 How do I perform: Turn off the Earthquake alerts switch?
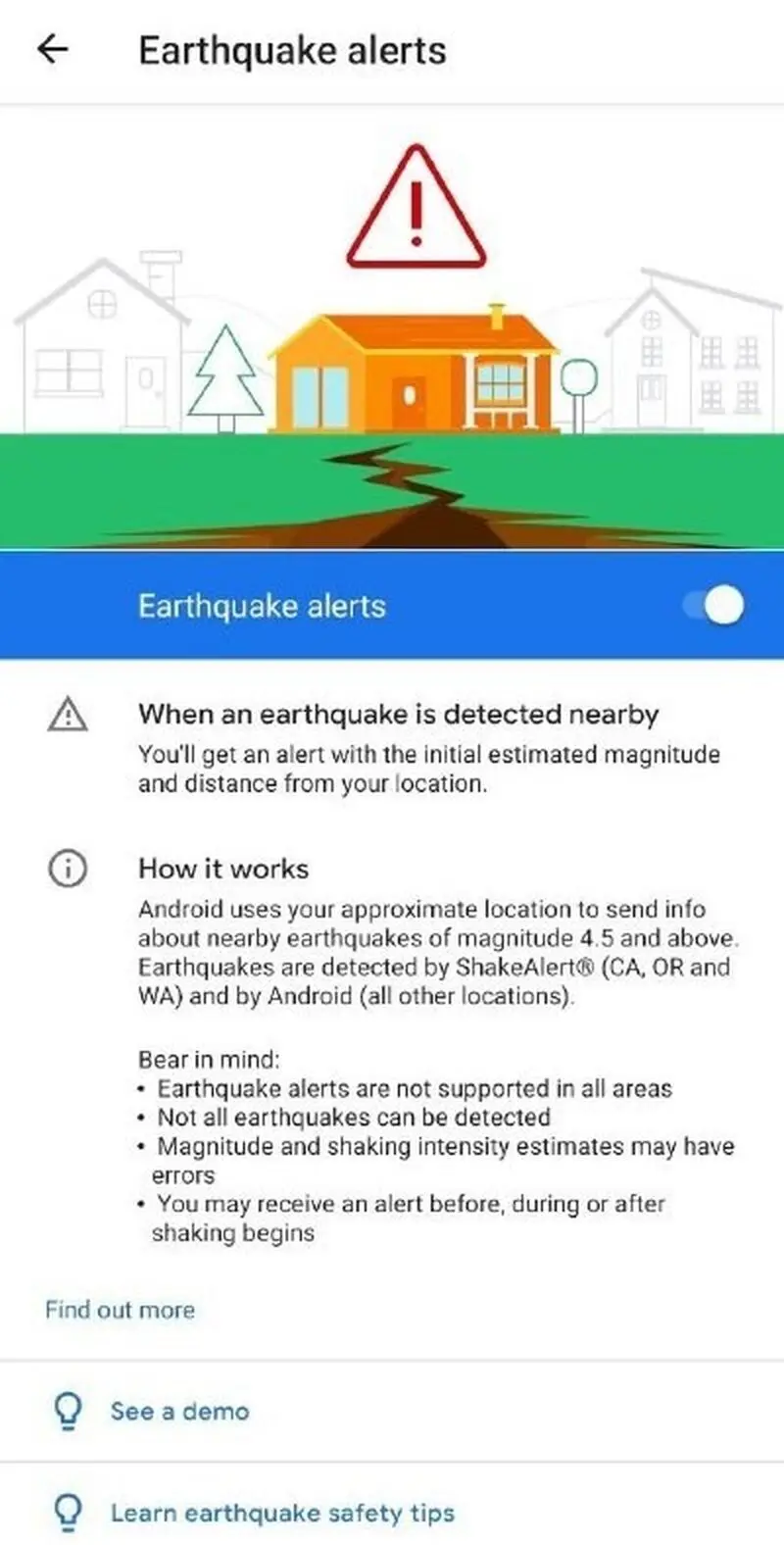pos(714,605)
